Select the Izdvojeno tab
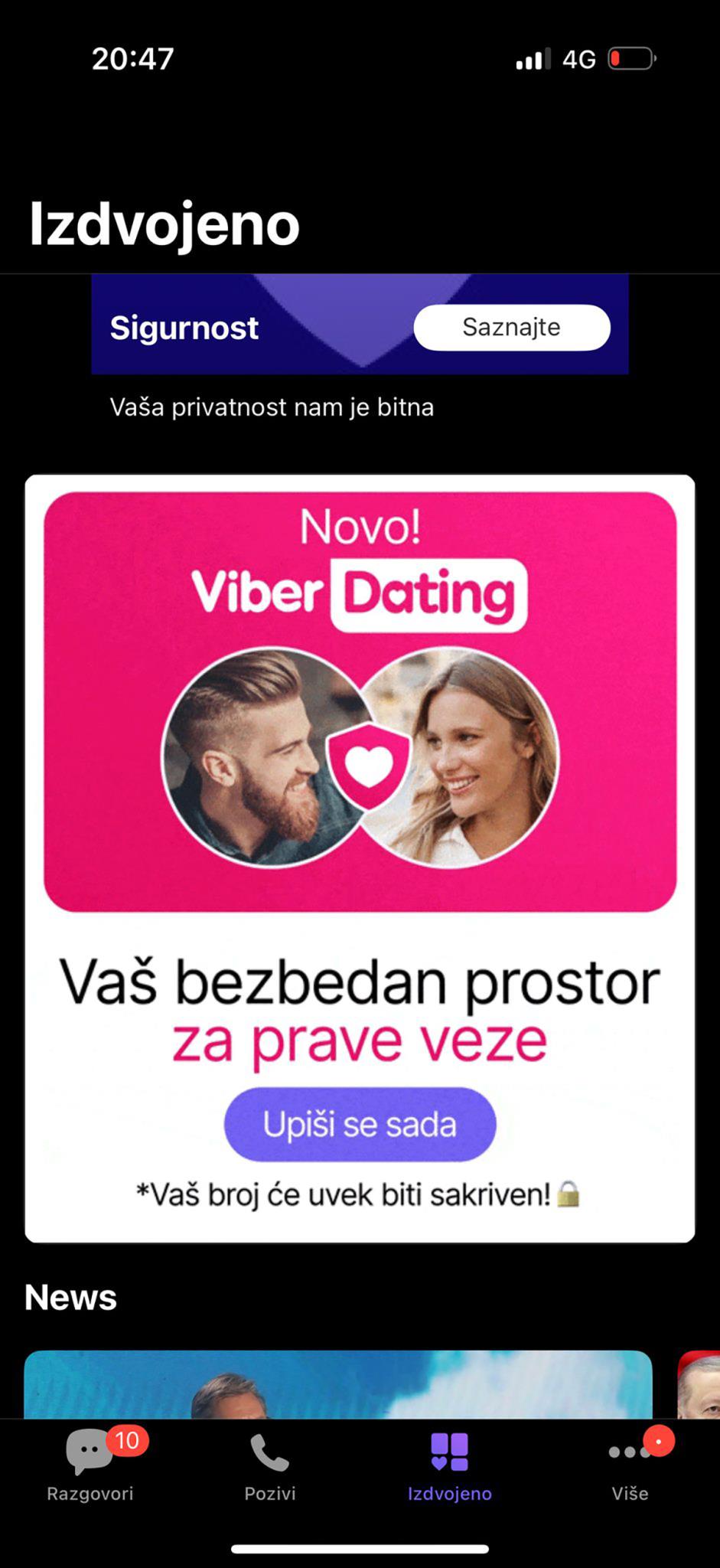Screen dimensions: 720x1568 pyautogui.click(x=450, y=1468)
